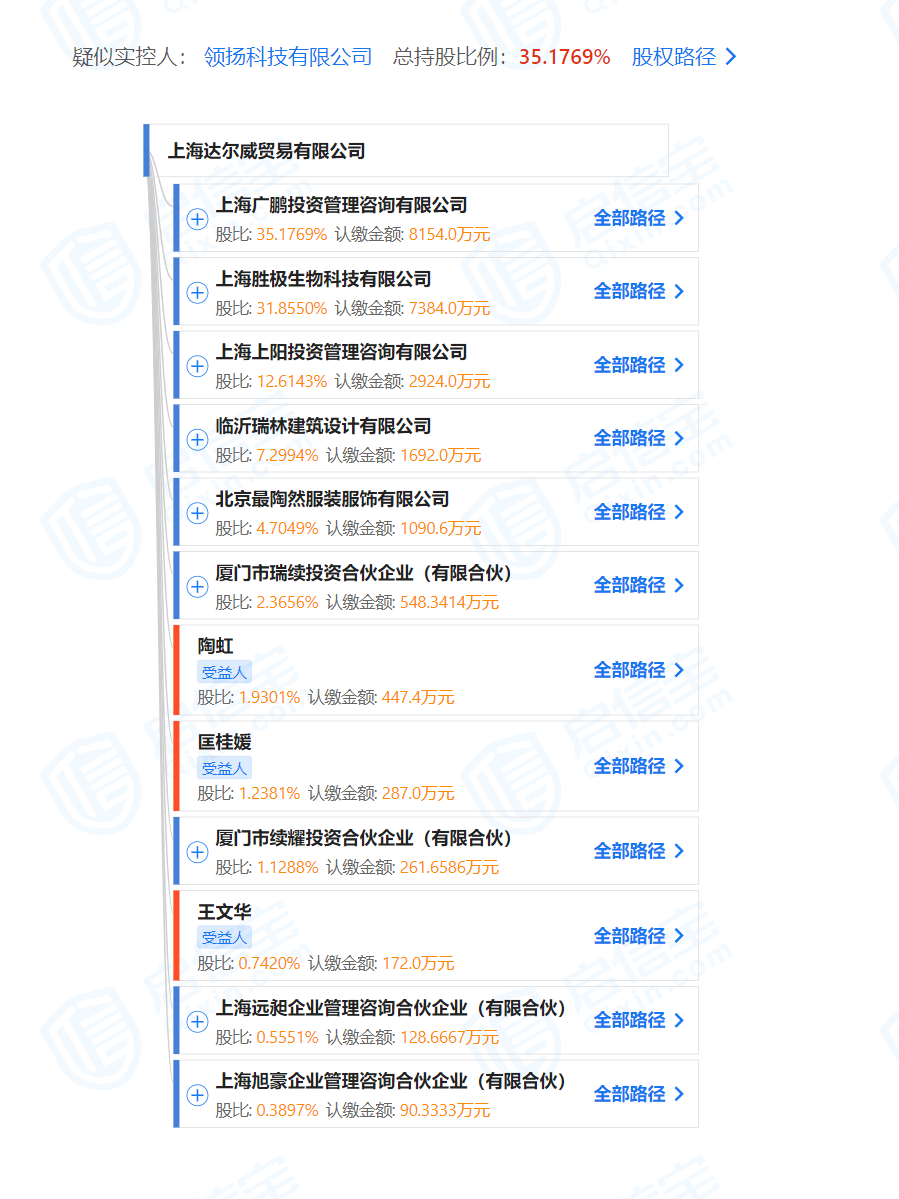The image size is (899, 1199).
Task: Expand 上海上阳投资管理咨询有限公司 via its plus icon
Action: point(197,365)
